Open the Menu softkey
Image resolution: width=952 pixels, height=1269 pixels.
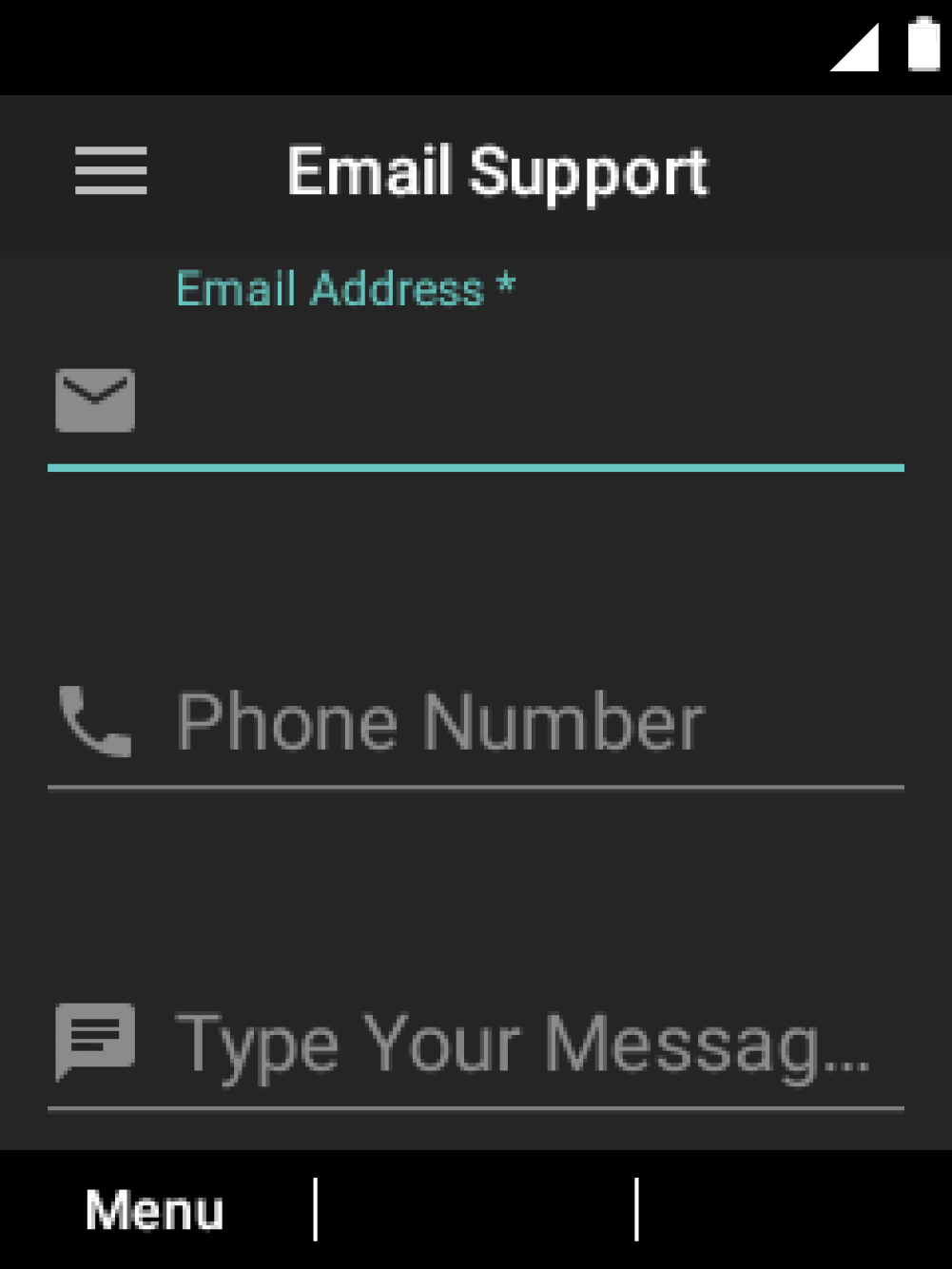click(x=155, y=1210)
